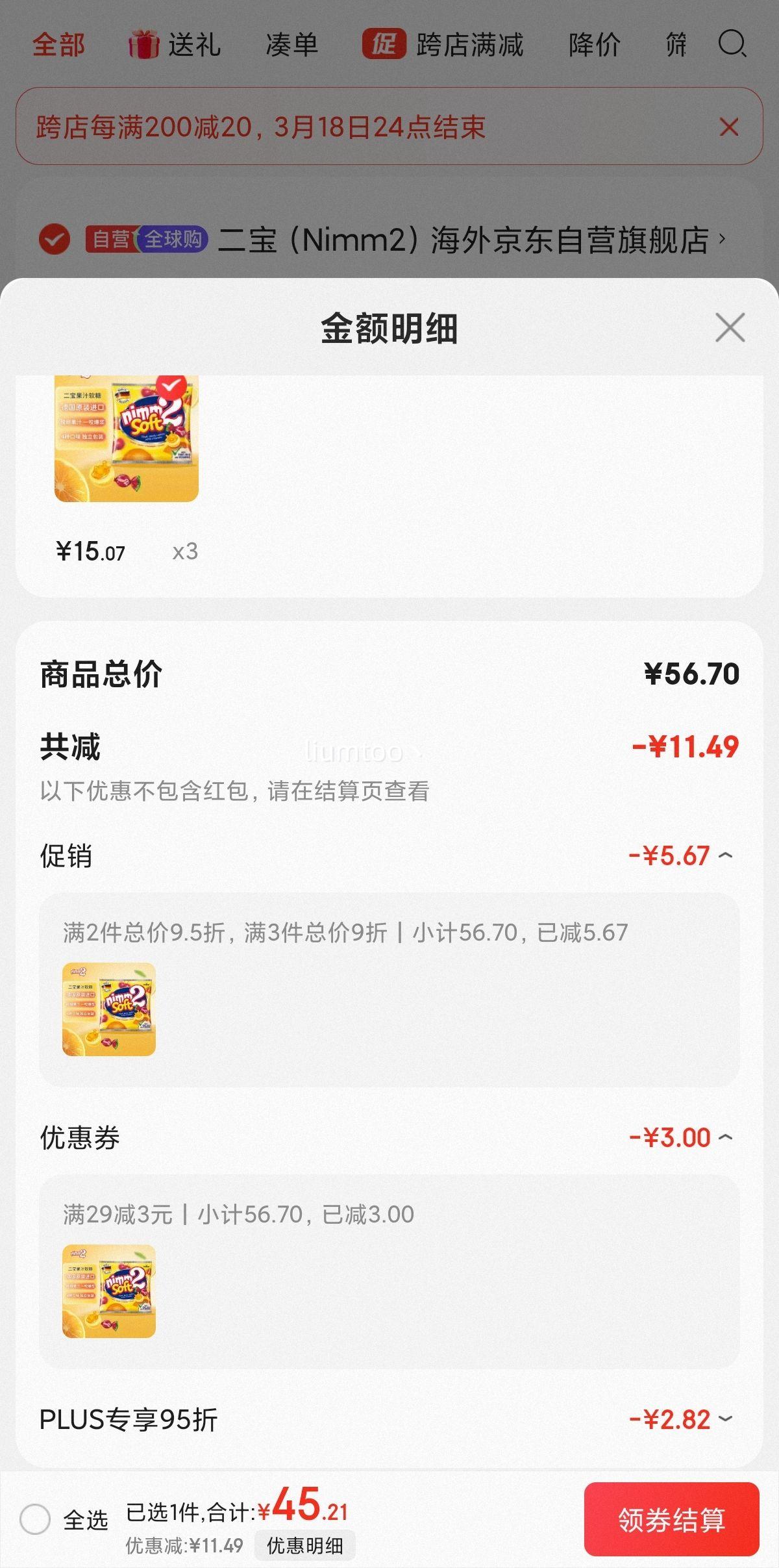Image resolution: width=779 pixels, height=1568 pixels.
Task: Open the cart search icon
Action: pos(732,44)
